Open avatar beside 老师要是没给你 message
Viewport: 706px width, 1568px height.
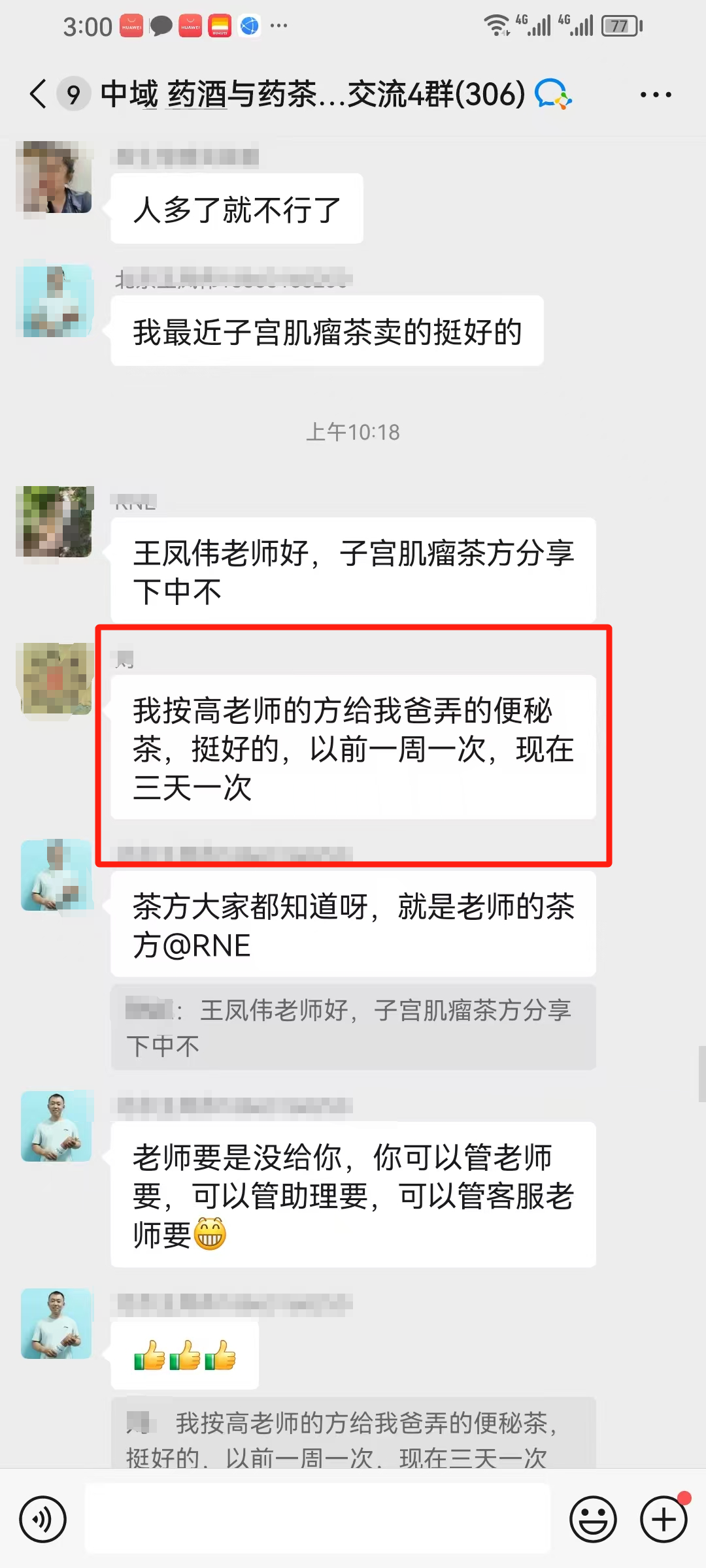coord(56,1126)
